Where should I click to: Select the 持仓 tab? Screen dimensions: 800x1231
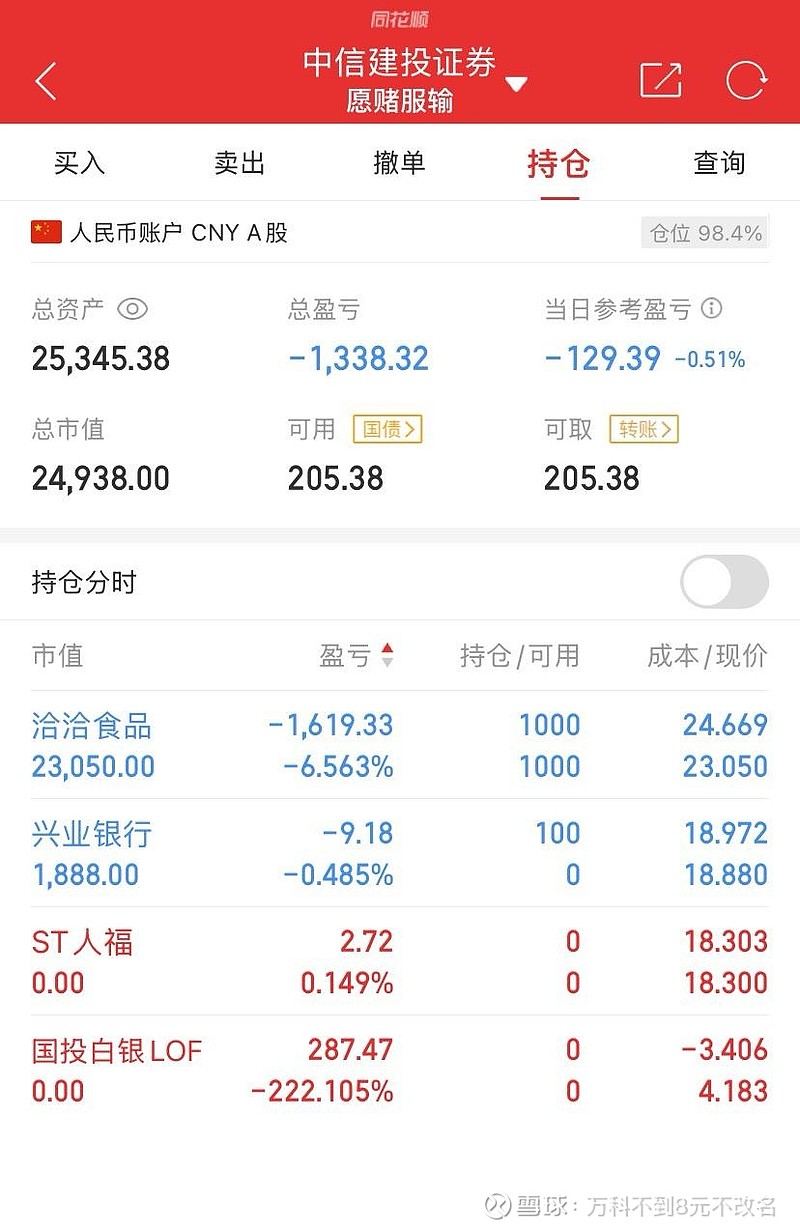point(559,163)
